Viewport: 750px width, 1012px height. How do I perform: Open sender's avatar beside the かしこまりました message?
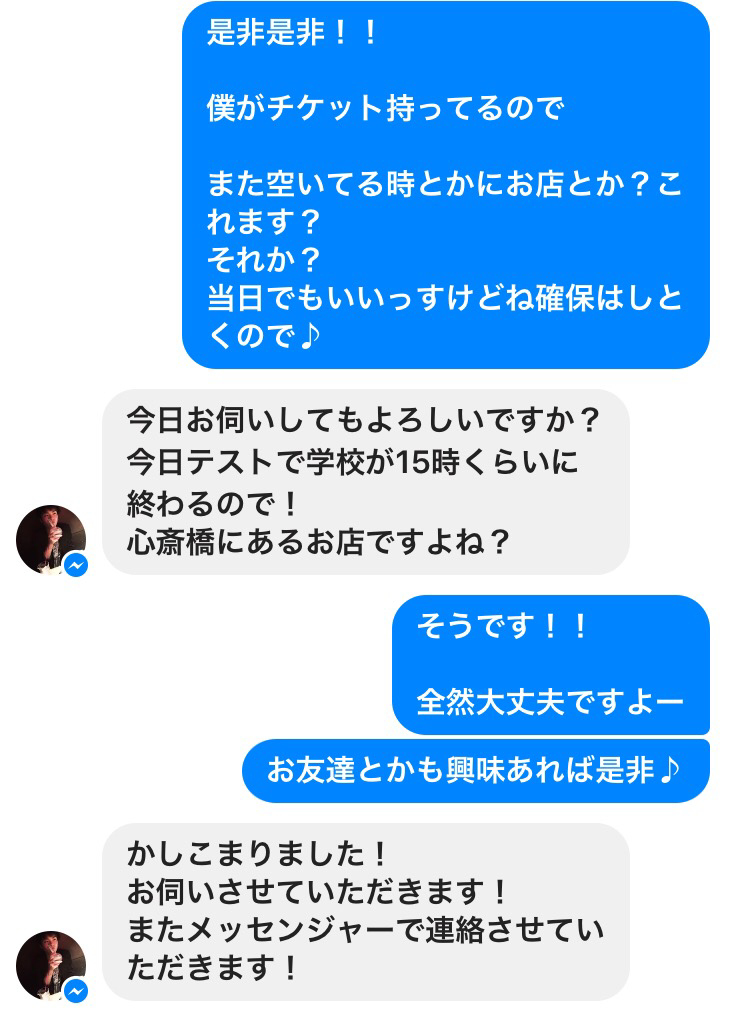tap(50, 965)
